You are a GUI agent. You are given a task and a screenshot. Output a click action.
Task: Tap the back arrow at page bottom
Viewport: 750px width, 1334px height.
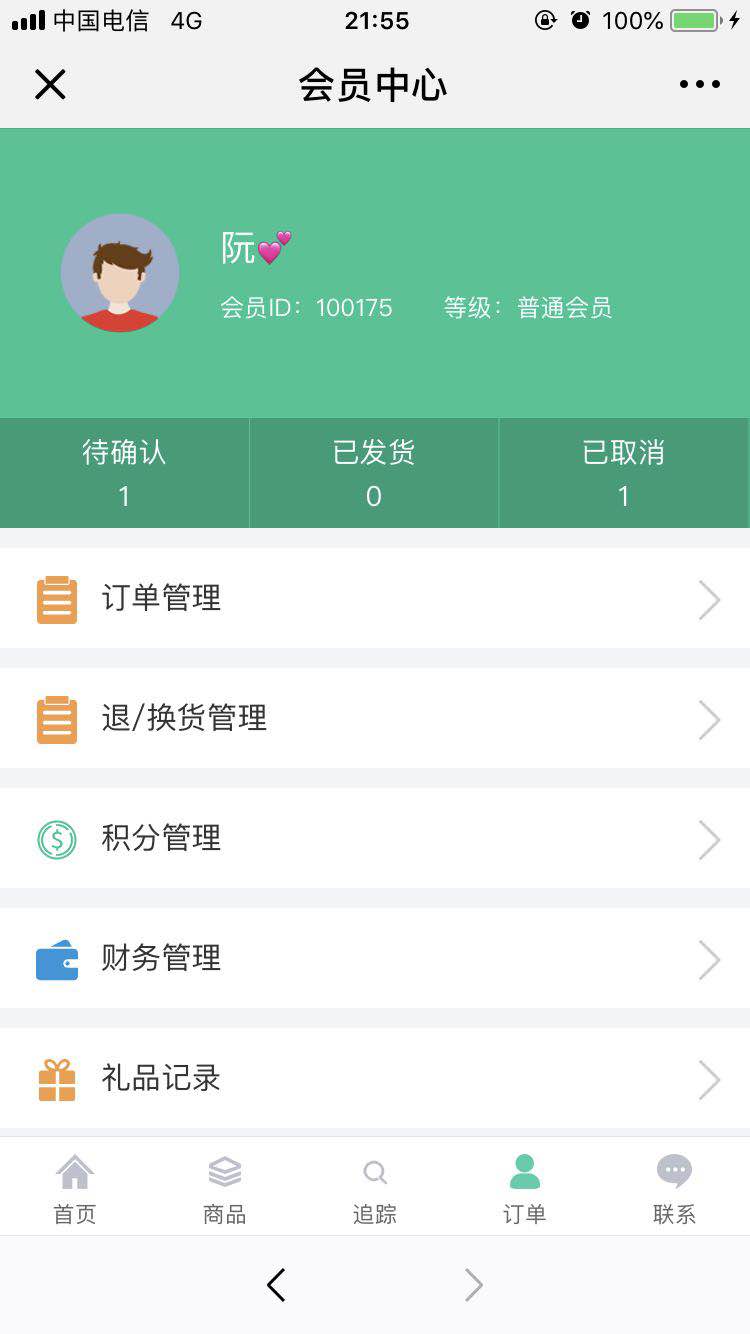[276, 1286]
